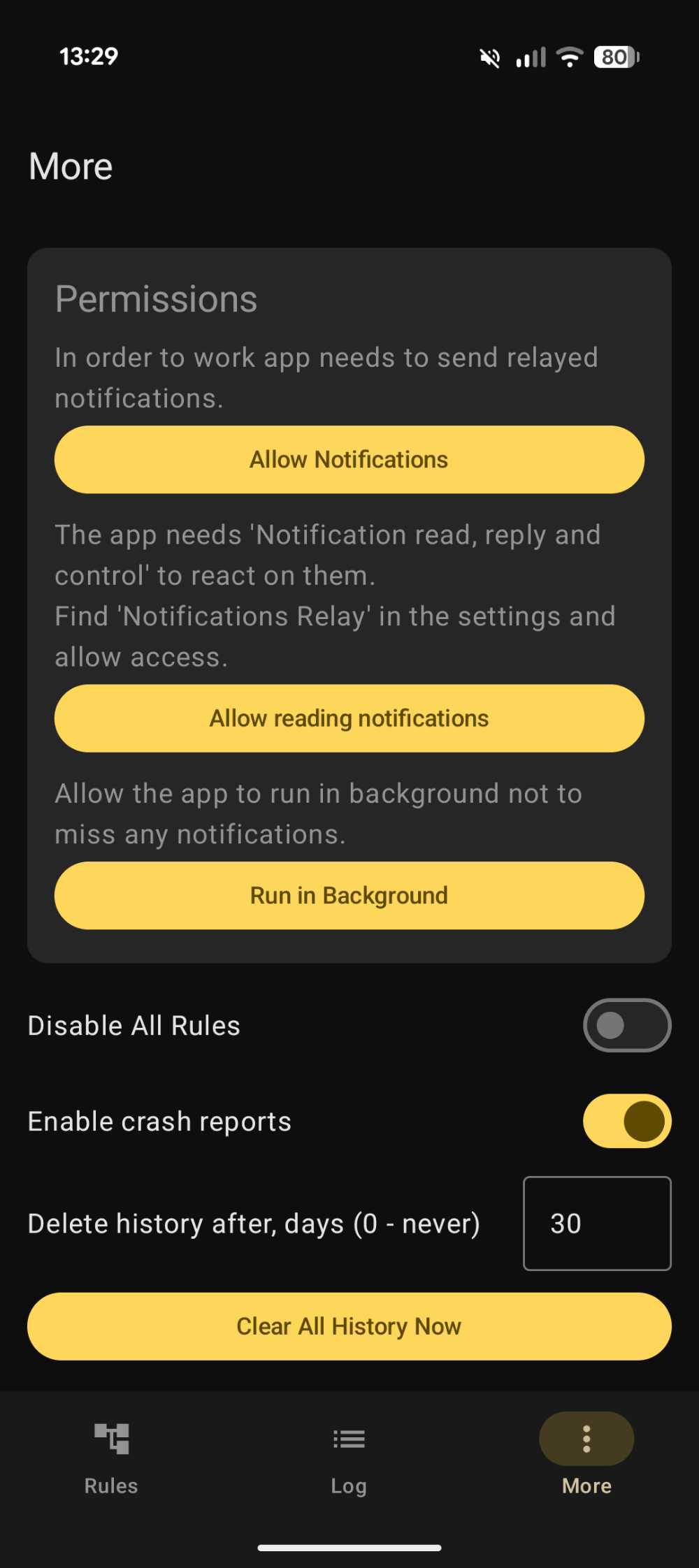Click the Wi-Fi status icon

pos(569,57)
